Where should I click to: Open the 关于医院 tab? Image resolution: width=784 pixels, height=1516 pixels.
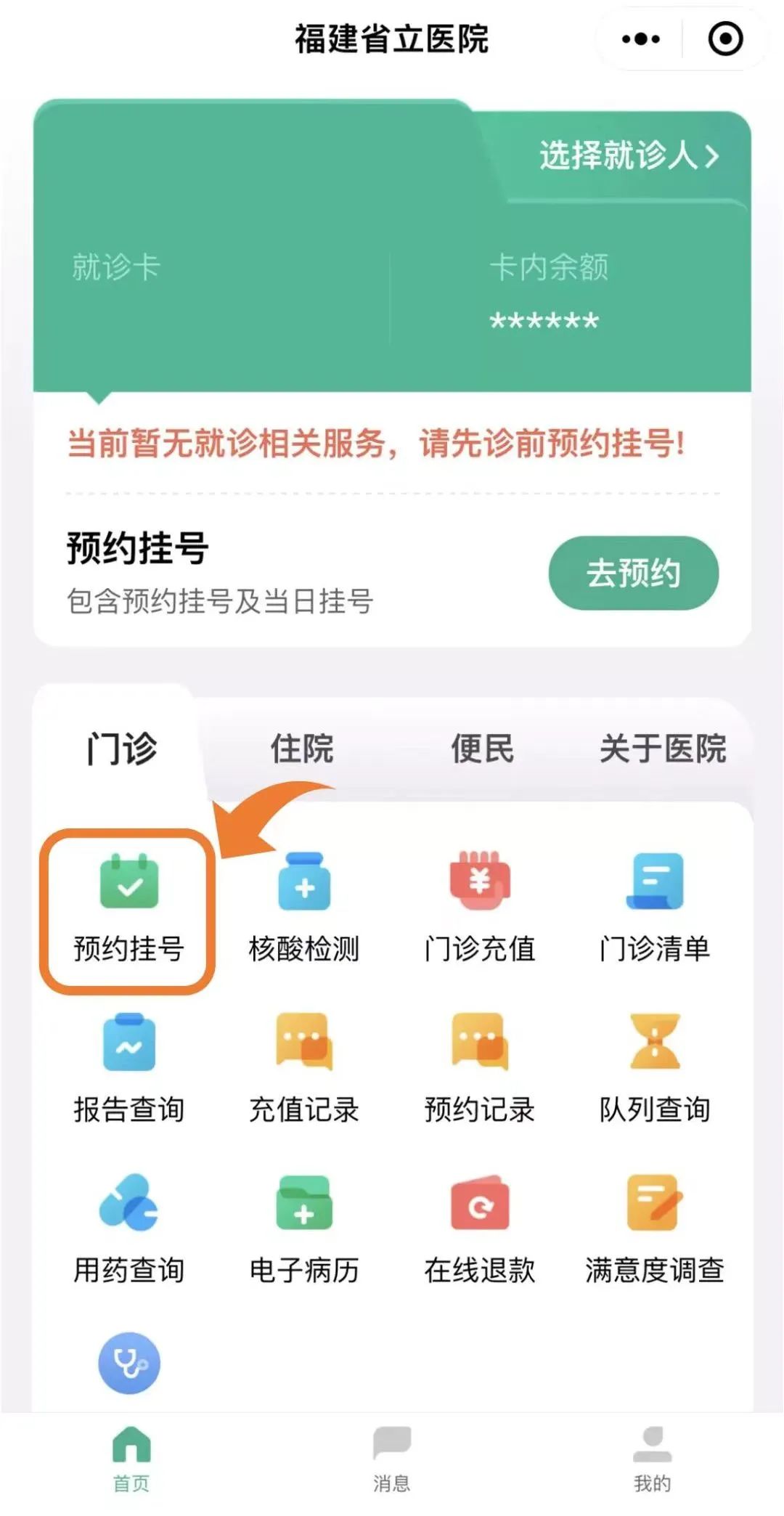(662, 749)
